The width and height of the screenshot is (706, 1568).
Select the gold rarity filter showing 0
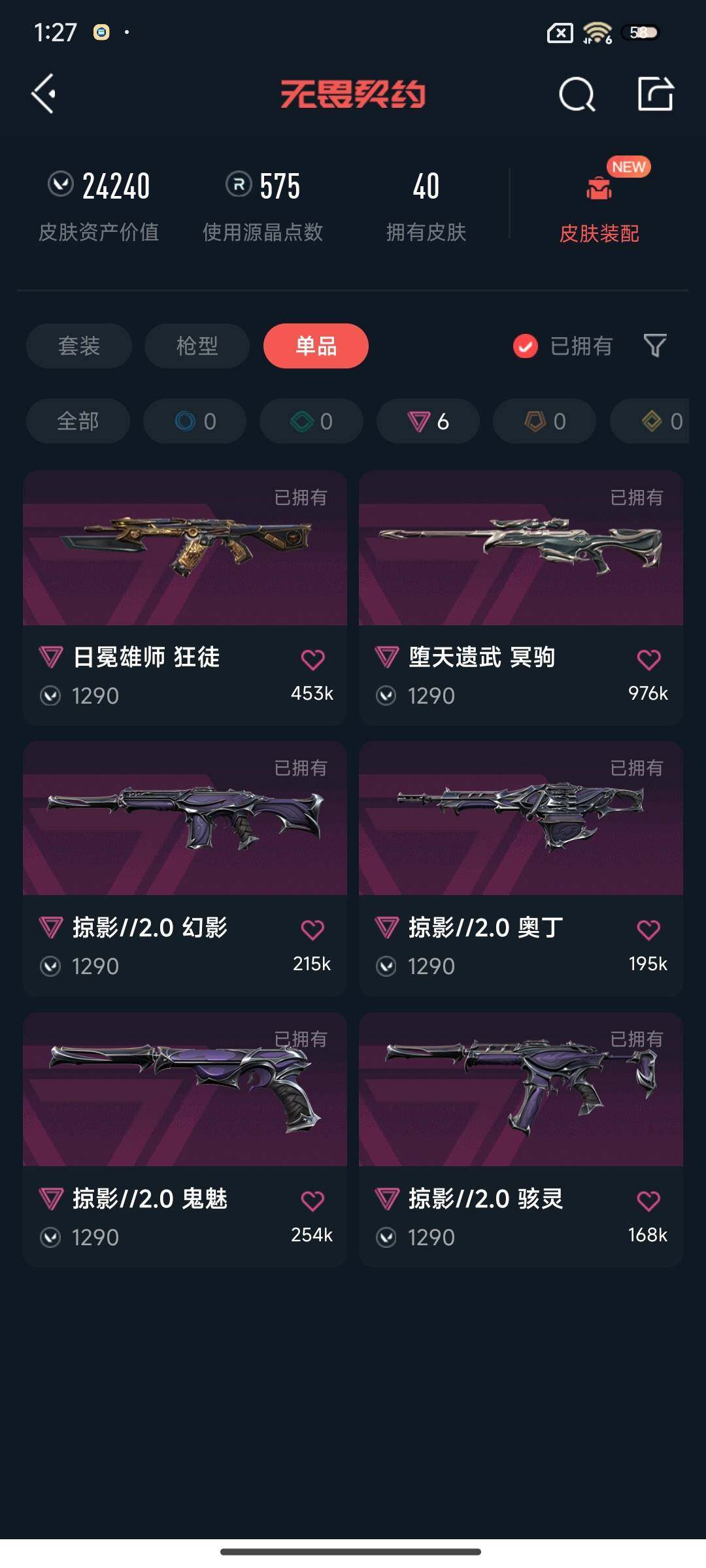click(544, 421)
